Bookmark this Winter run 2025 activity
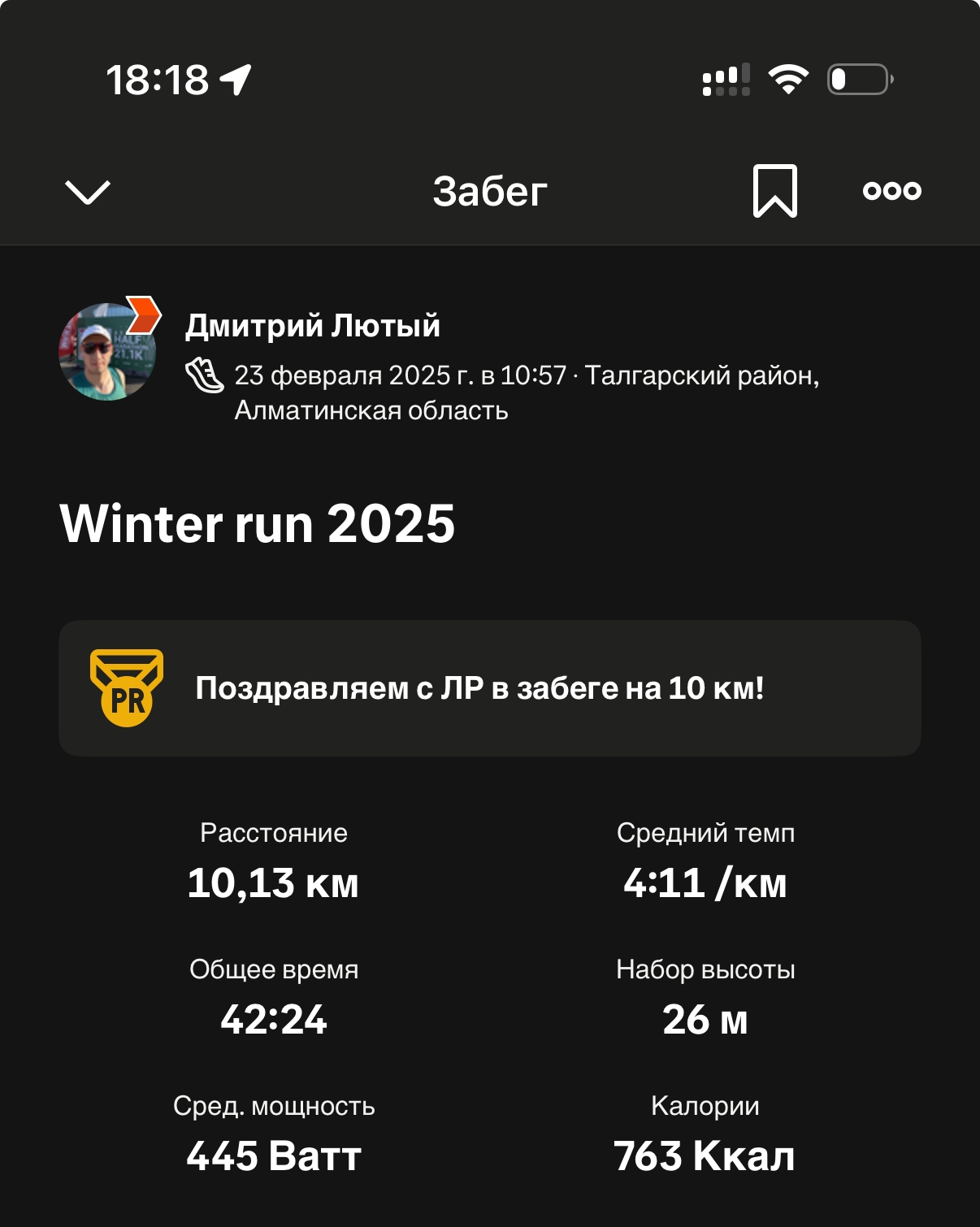 click(774, 191)
